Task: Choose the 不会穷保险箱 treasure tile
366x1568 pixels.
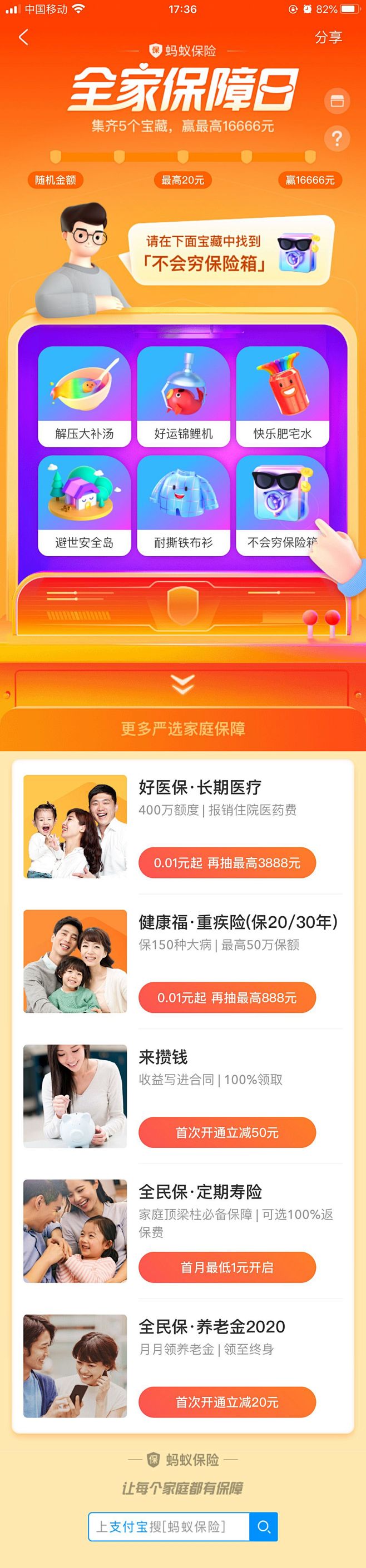Action: point(282,505)
